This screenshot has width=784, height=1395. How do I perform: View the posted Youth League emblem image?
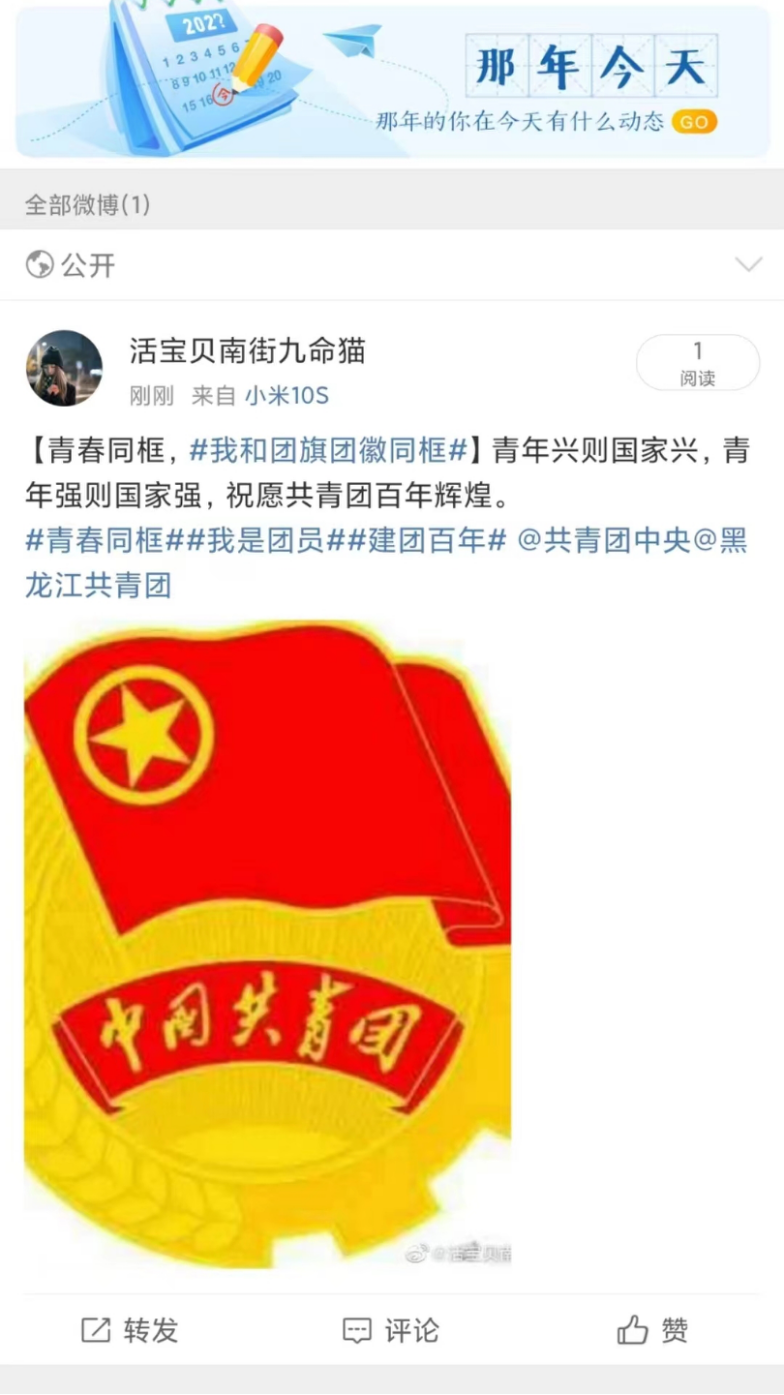click(x=267, y=943)
